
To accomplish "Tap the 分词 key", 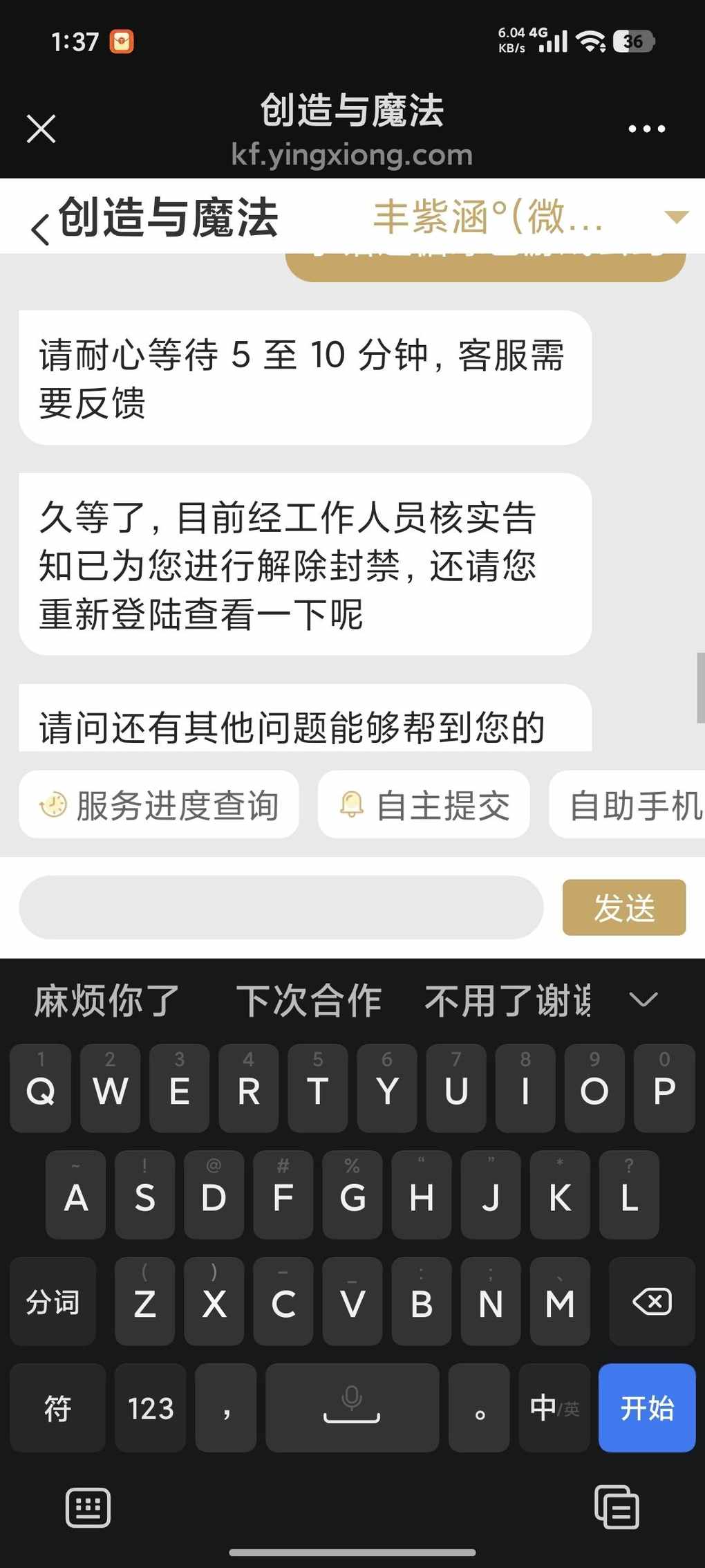I will (x=53, y=1302).
